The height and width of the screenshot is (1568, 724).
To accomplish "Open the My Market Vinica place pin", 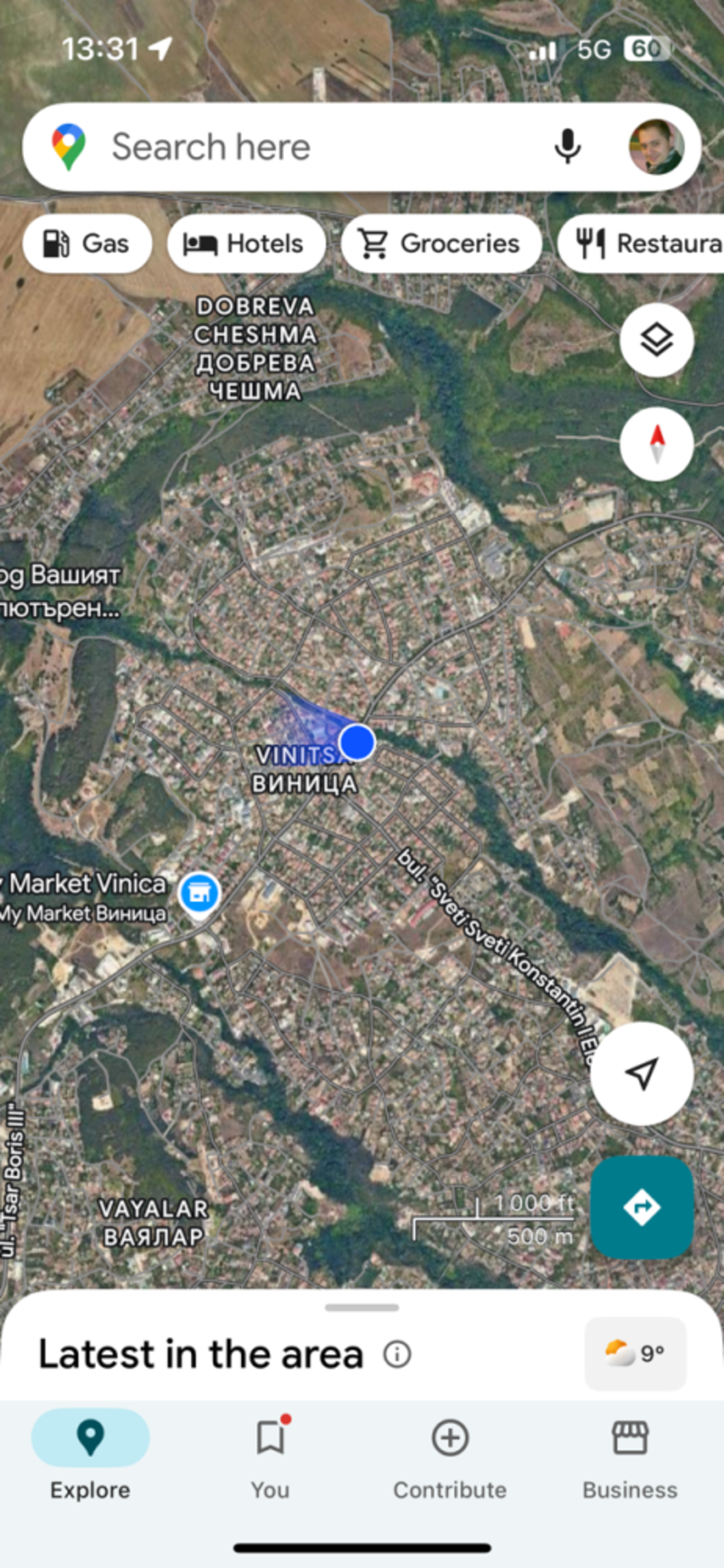I will 199,894.
